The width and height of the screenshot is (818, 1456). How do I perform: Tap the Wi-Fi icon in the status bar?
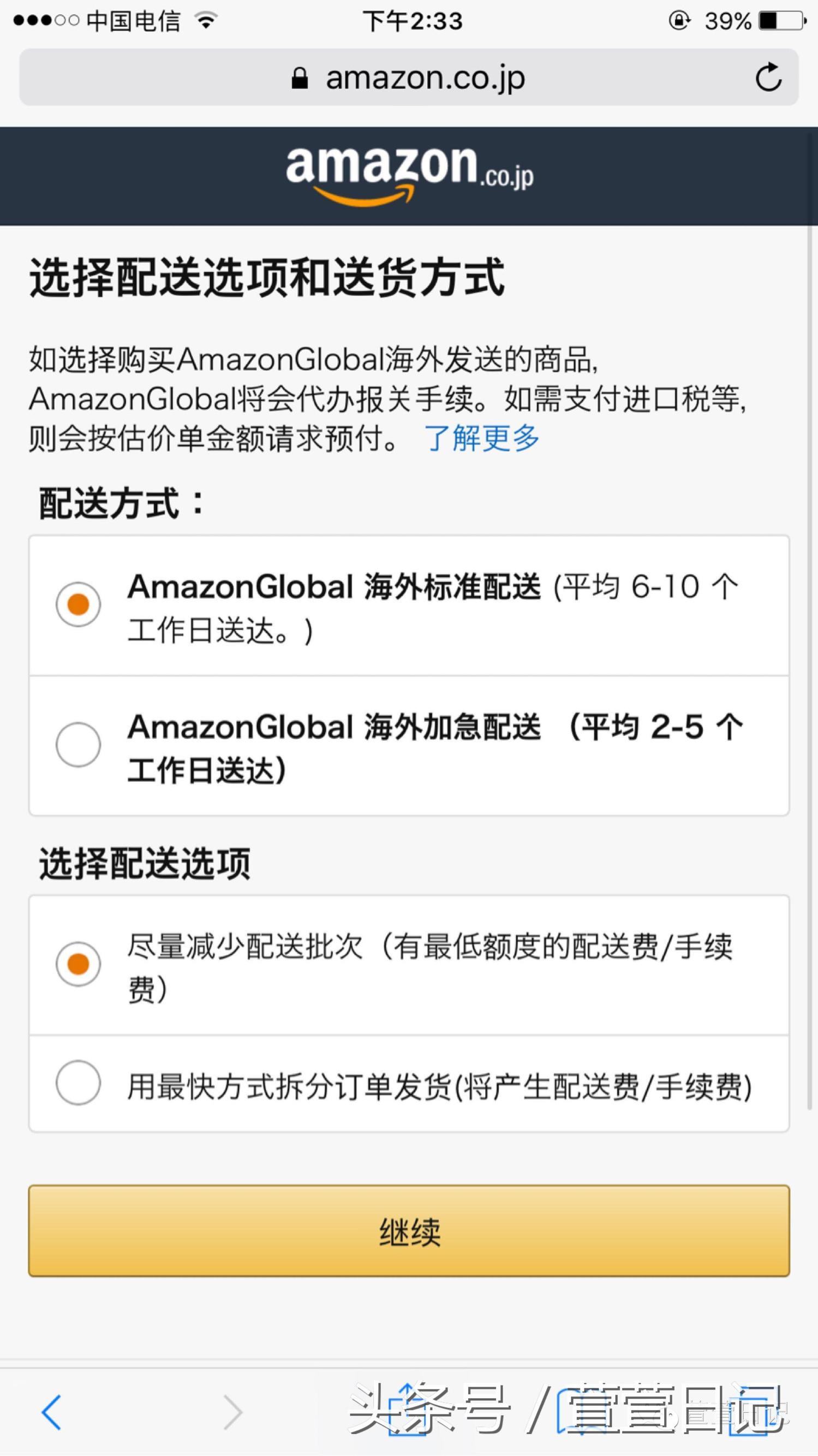[x=207, y=21]
